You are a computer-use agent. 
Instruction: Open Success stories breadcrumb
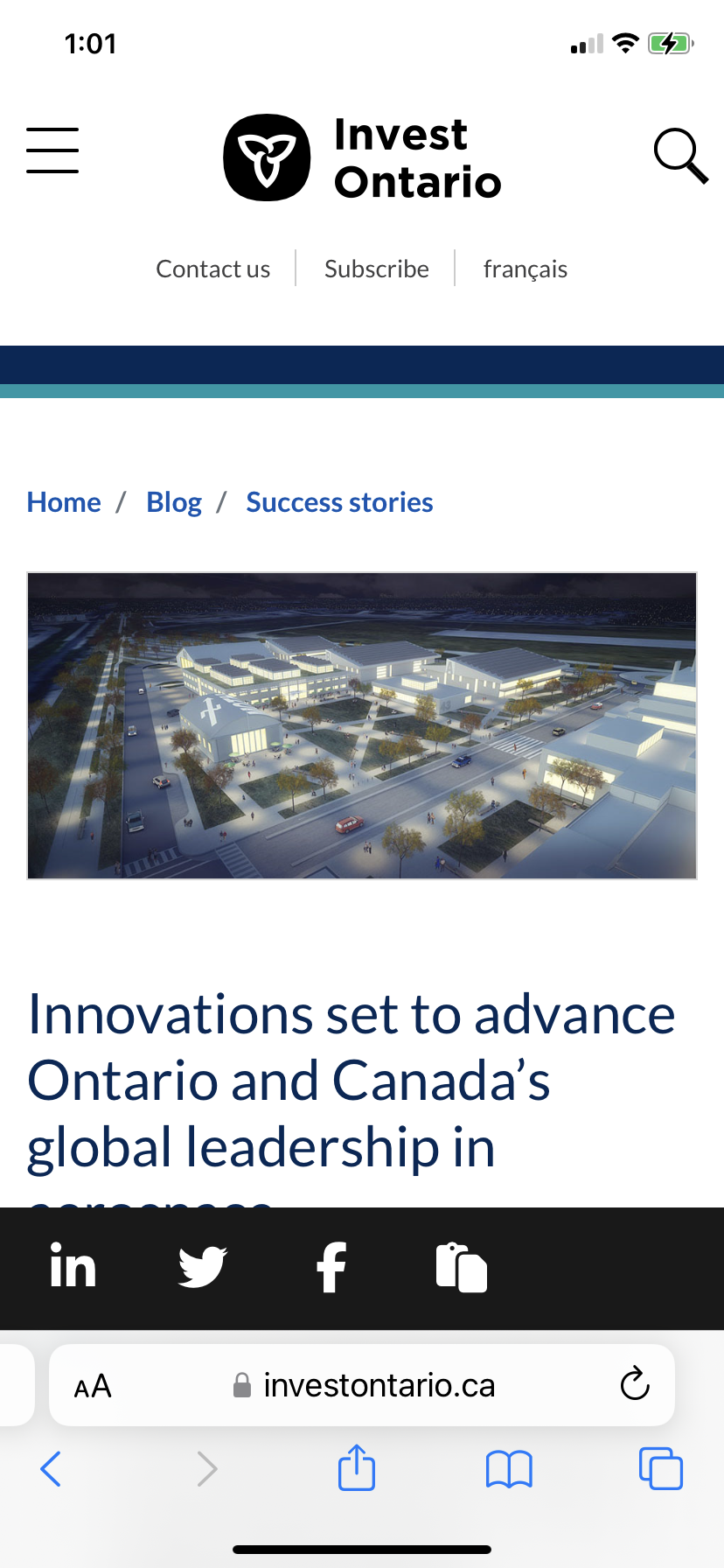tap(339, 502)
